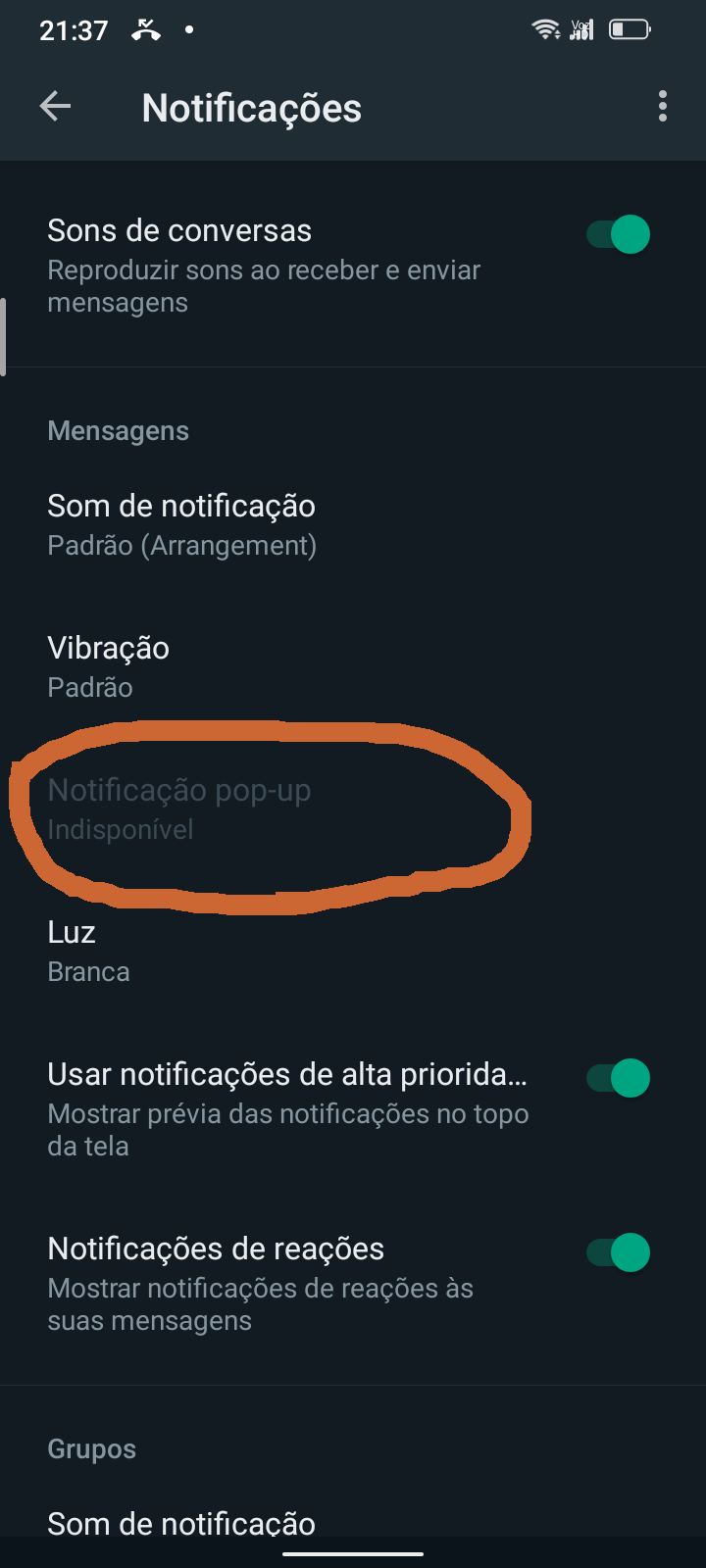Tap the Wi-Fi status icon
Screen dimensions: 706x1568
click(543, 28)
